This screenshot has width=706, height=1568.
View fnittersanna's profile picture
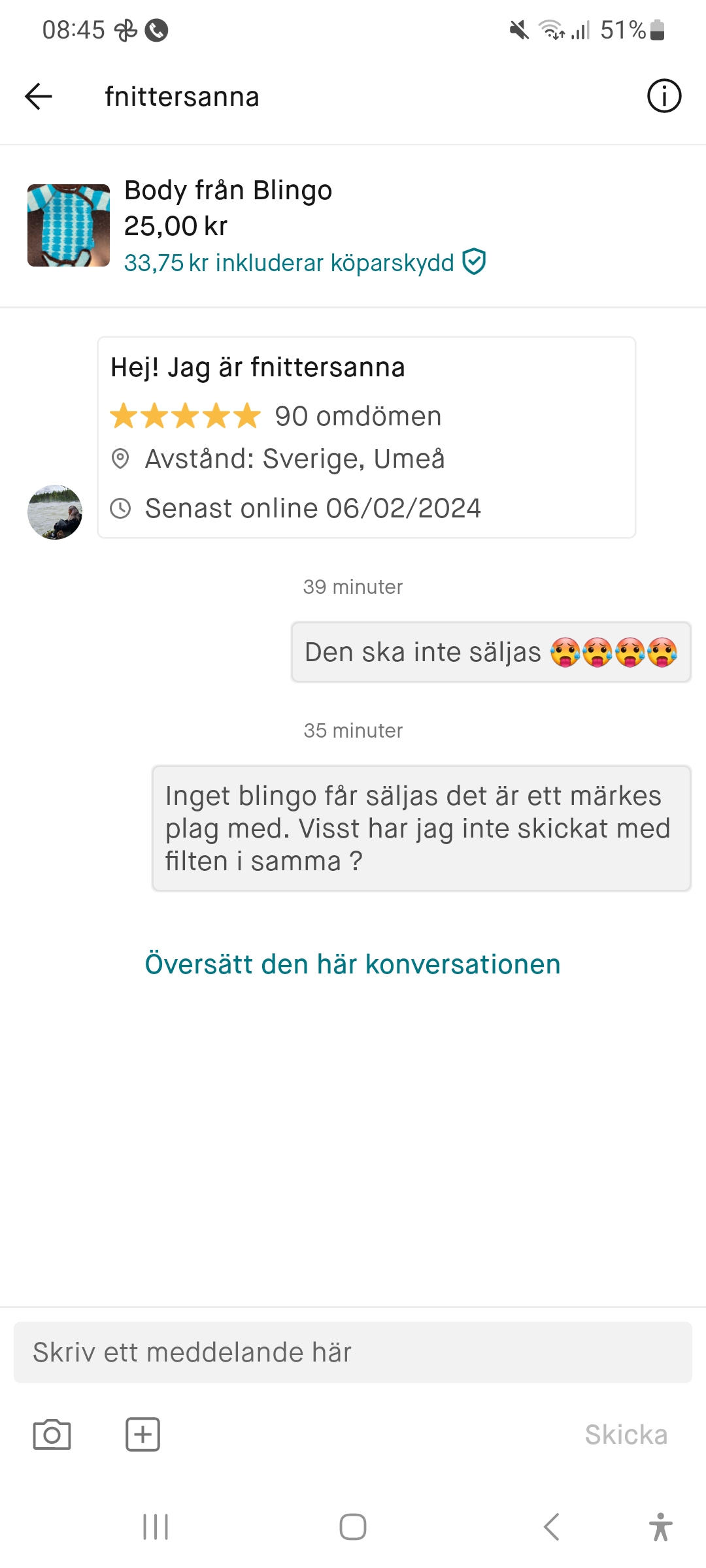(x=55, y=512)
